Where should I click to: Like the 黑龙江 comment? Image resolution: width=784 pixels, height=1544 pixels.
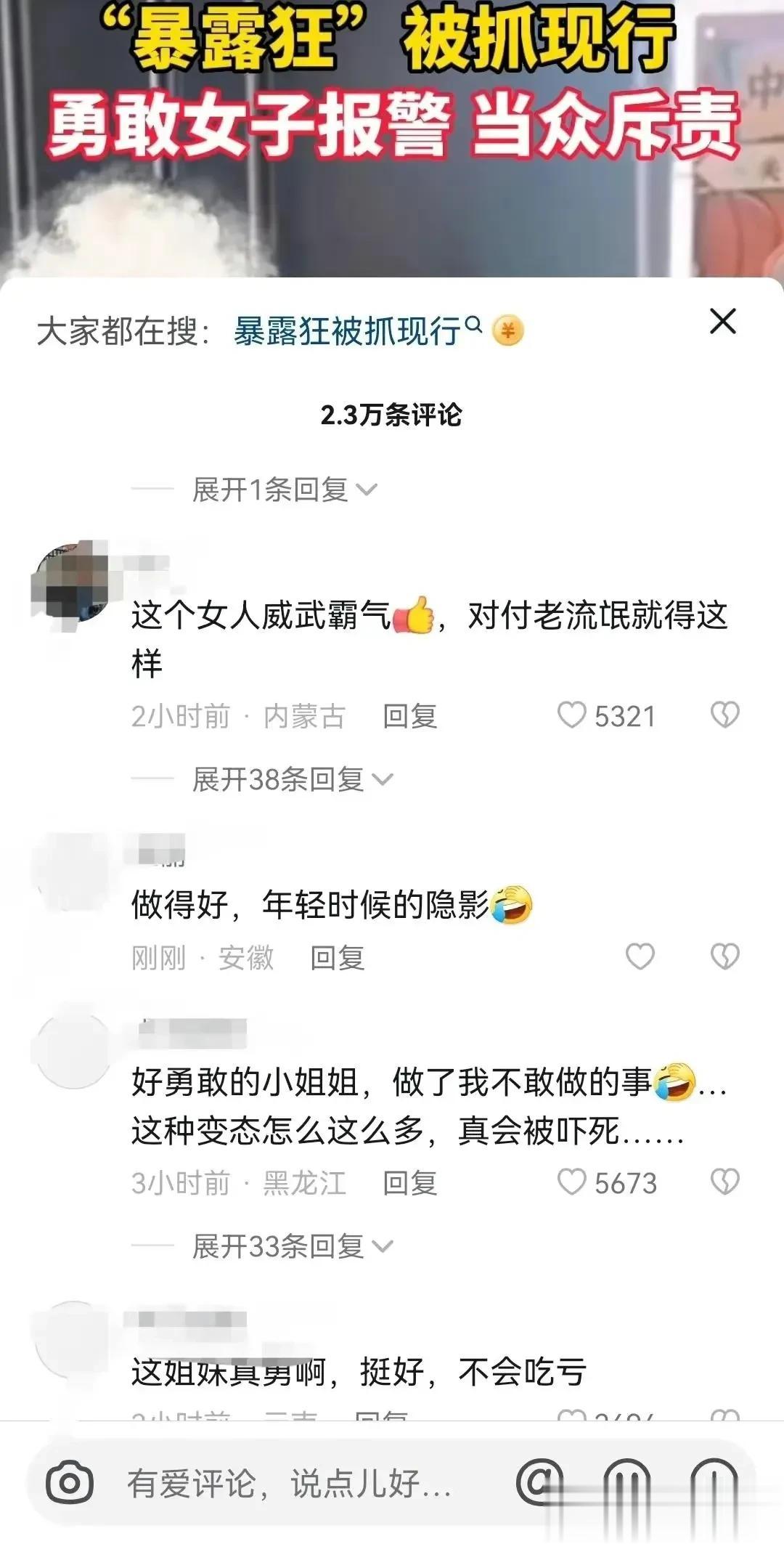[x=572, y=1182]
